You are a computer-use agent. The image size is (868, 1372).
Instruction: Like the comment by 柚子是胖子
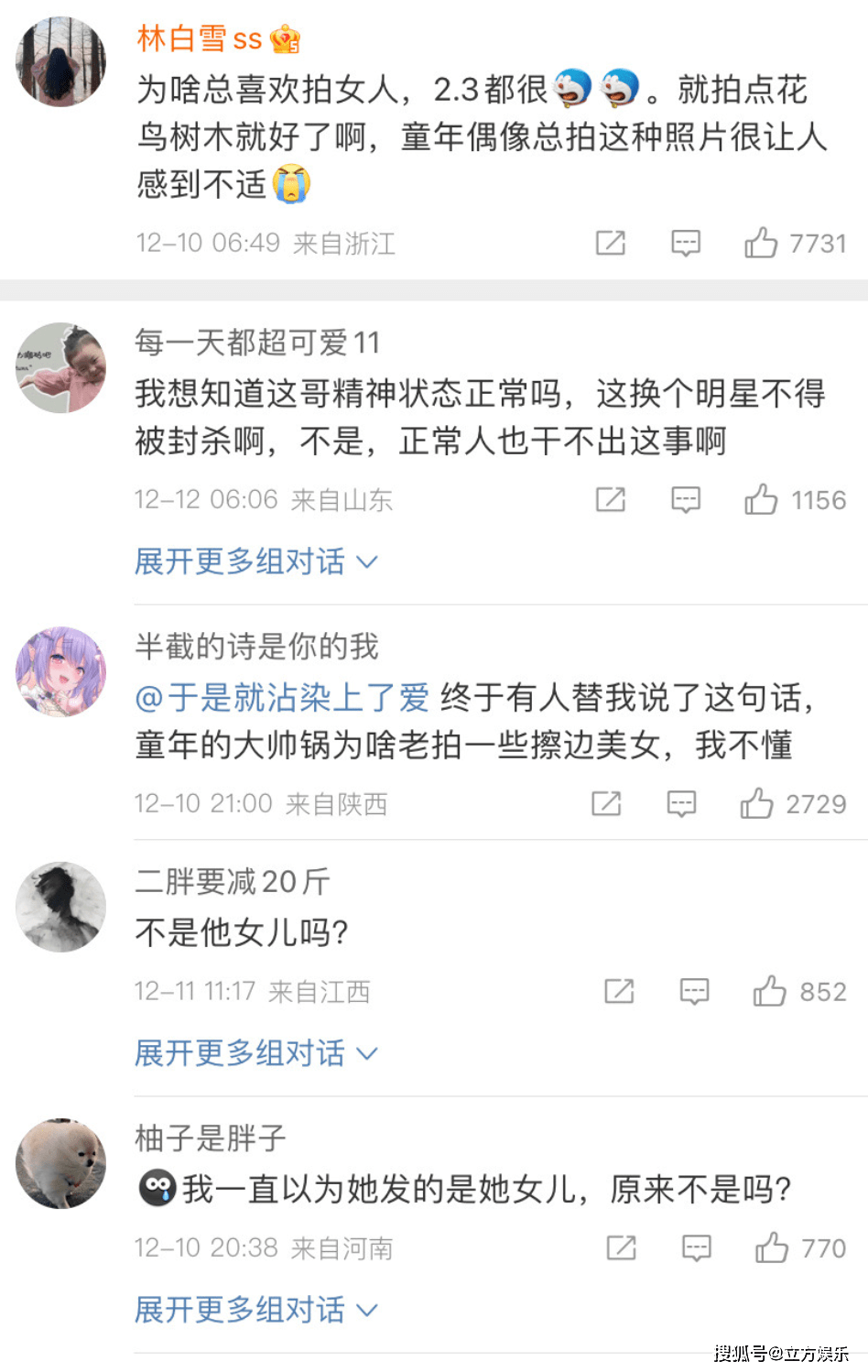coord(772,1247)
